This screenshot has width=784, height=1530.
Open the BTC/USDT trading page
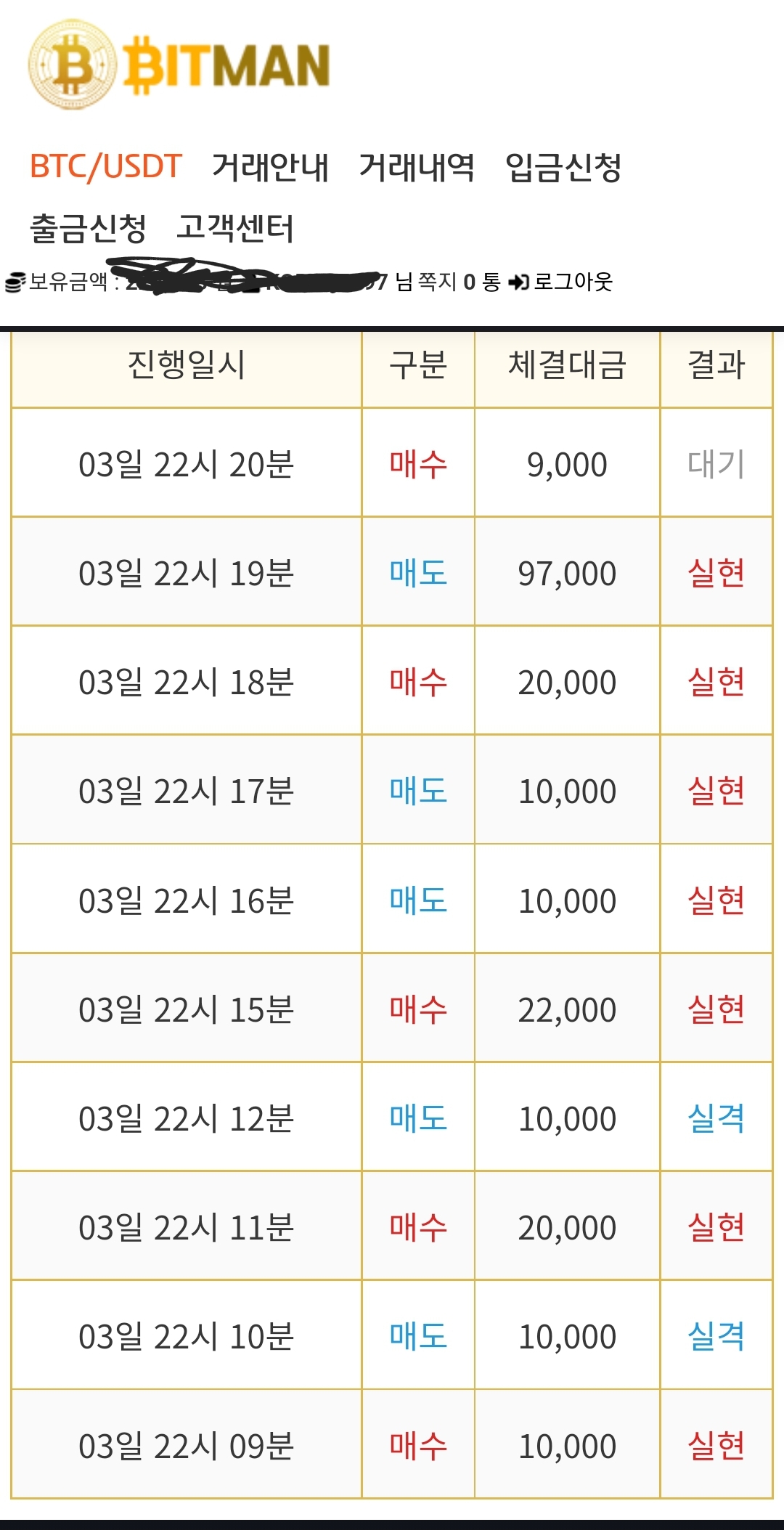point(105,166)
